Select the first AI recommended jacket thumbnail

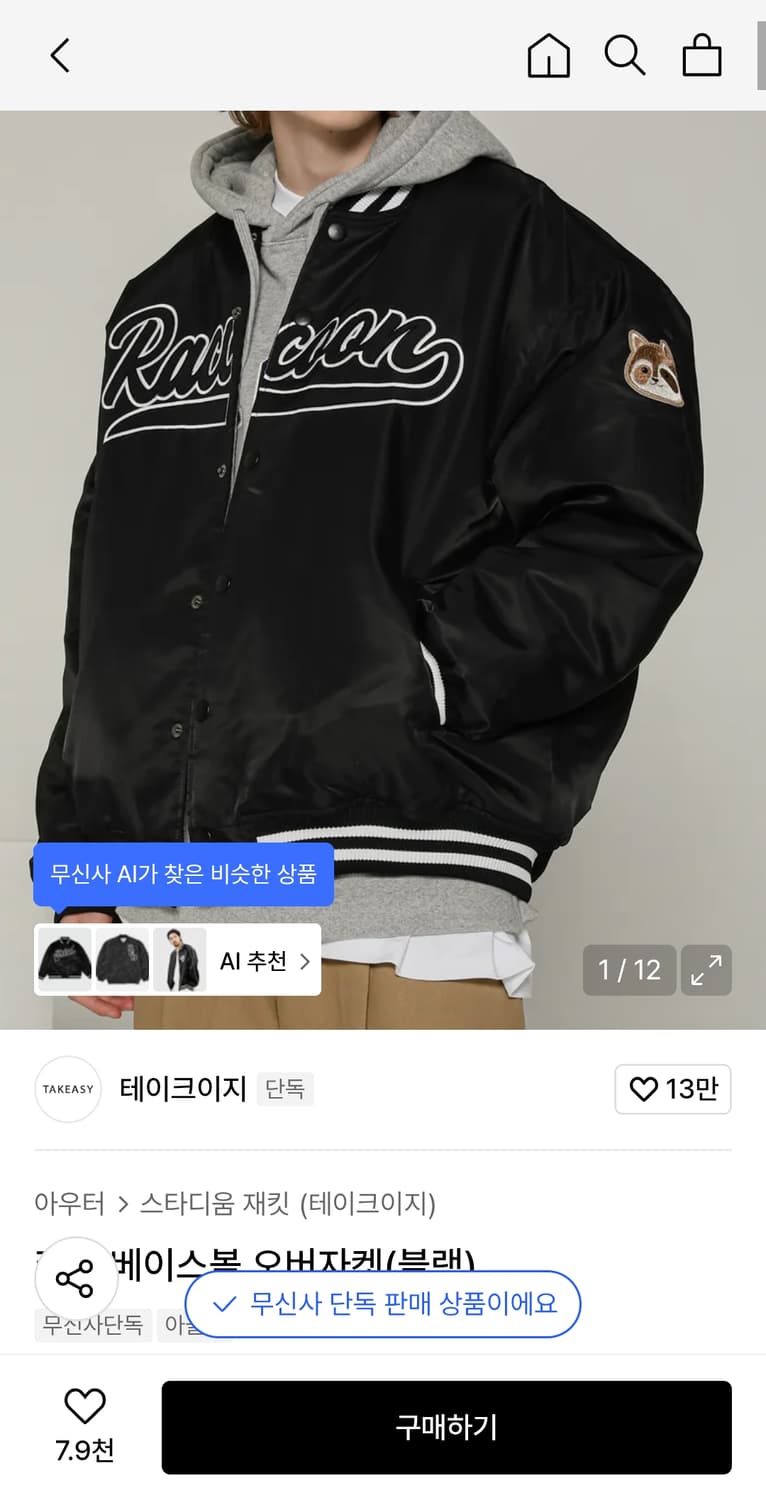(64, 959)
